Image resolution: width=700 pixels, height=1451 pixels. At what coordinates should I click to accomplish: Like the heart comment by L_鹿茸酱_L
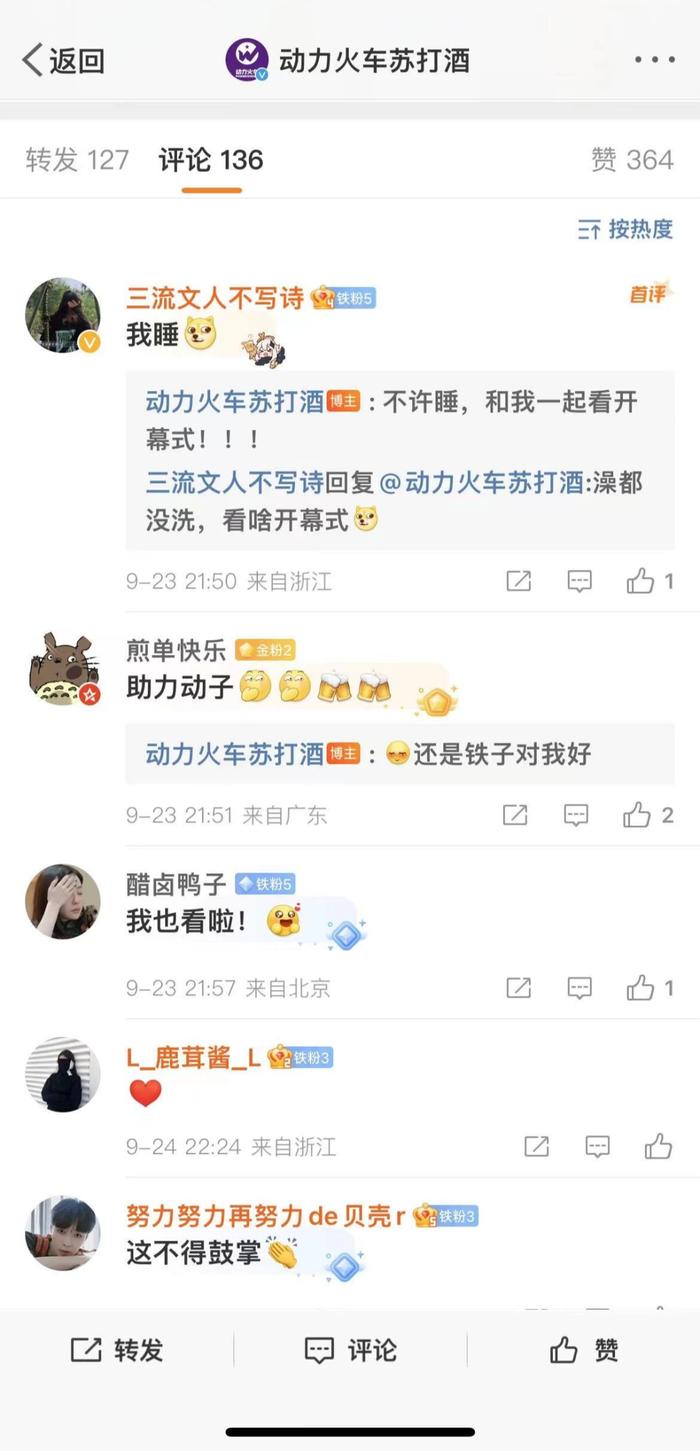click(658, 1146)
